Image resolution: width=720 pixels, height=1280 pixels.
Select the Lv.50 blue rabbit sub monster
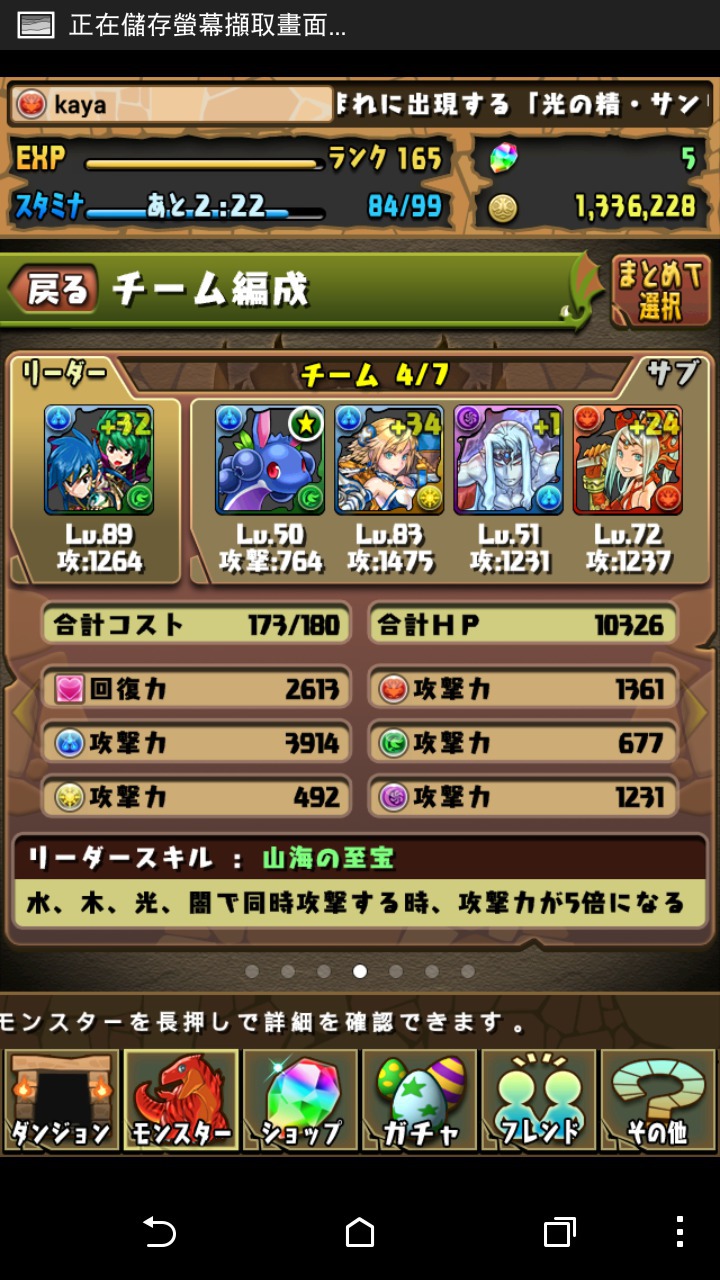click(x=269, y=459)
